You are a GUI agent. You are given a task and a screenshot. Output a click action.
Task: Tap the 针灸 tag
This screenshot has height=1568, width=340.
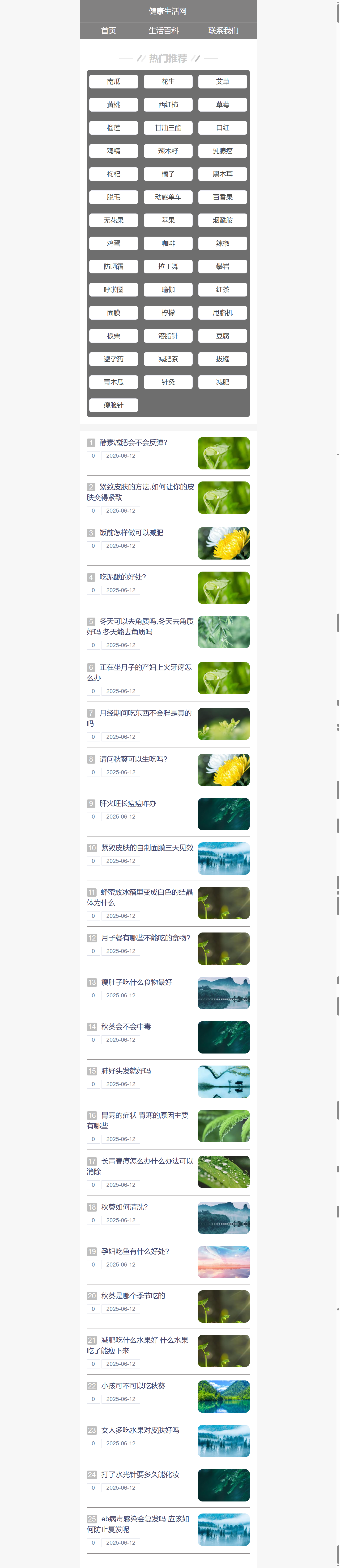[168, 382]
